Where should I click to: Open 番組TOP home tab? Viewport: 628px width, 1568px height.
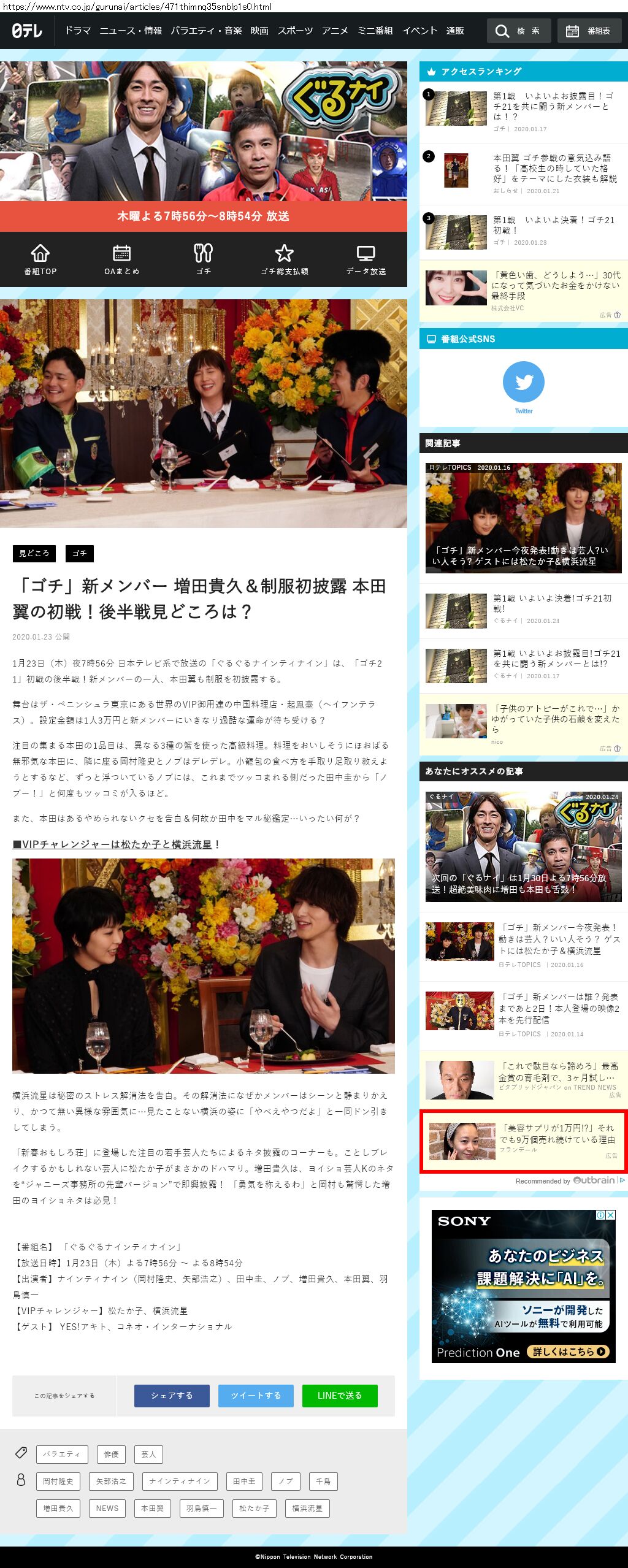pos(40,259)
